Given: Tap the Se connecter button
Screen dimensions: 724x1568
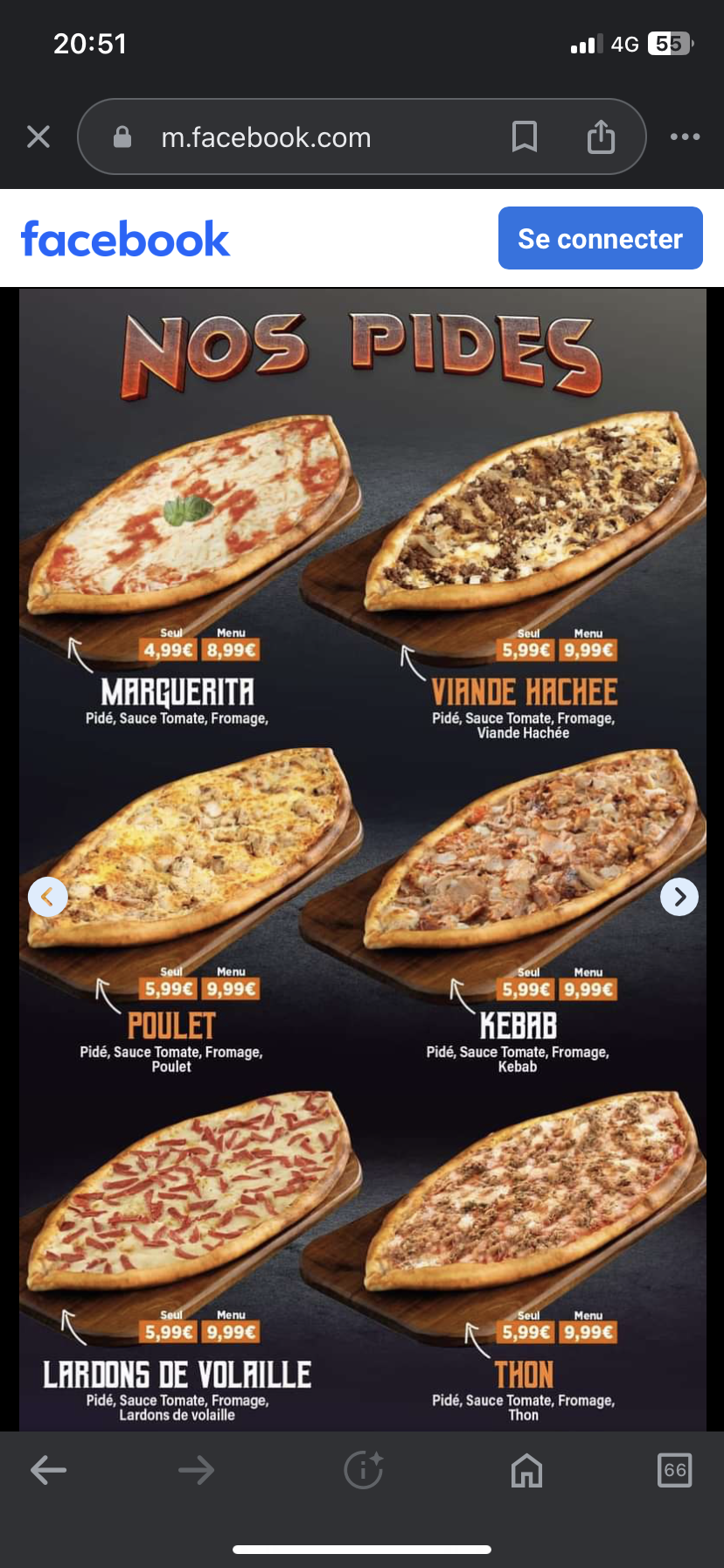Looking at the screenshot, I should (x=600, y=238).
